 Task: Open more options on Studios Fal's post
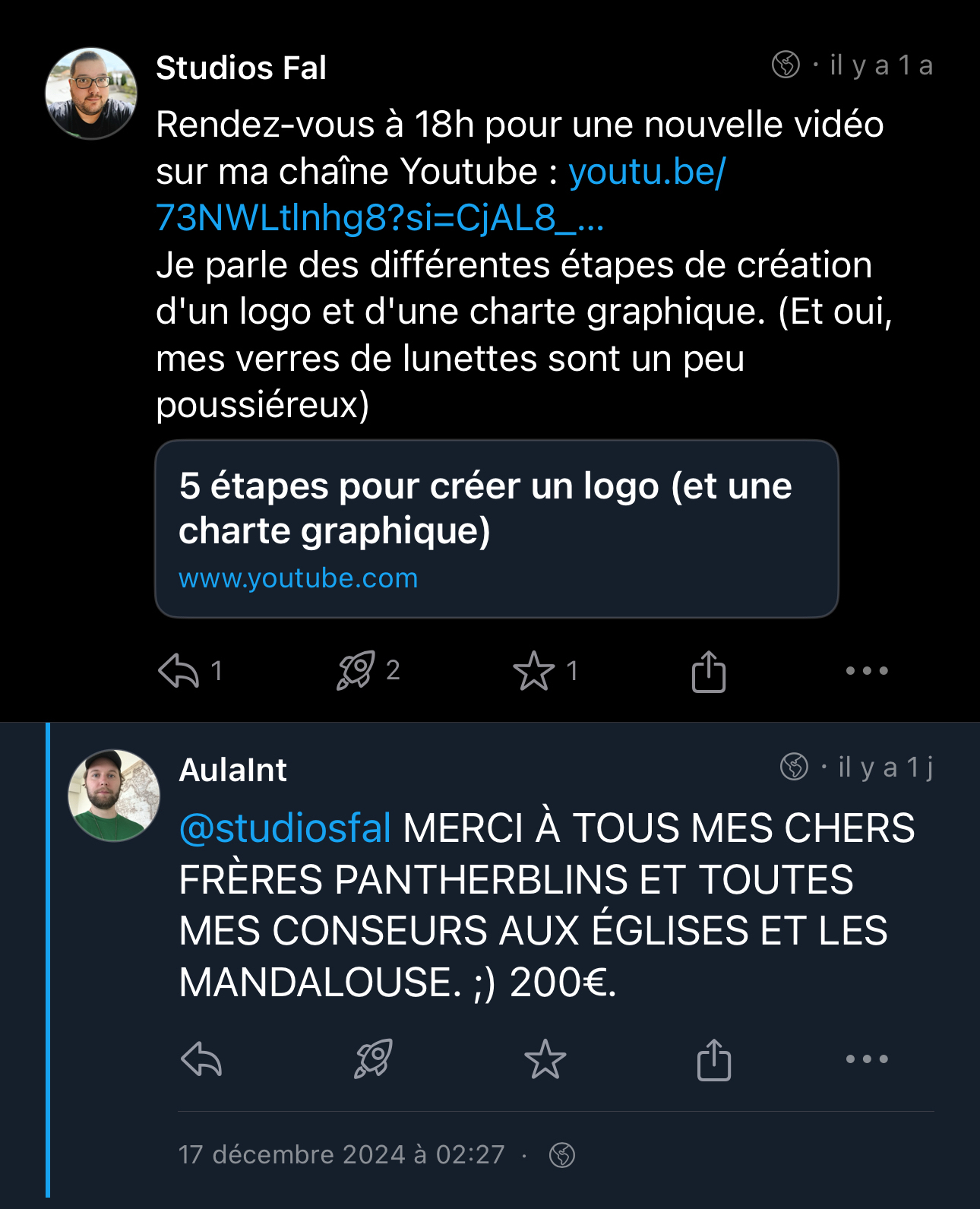(x=867, y=671)
